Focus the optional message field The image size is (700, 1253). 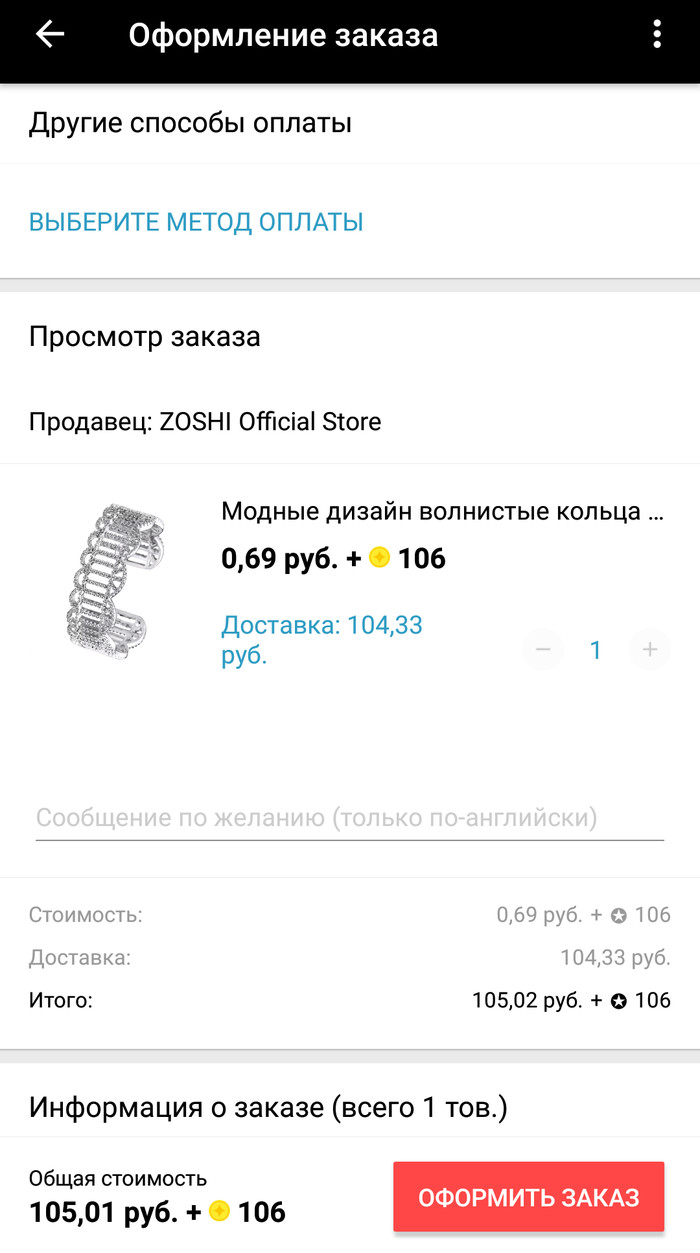tap(349, 819)
